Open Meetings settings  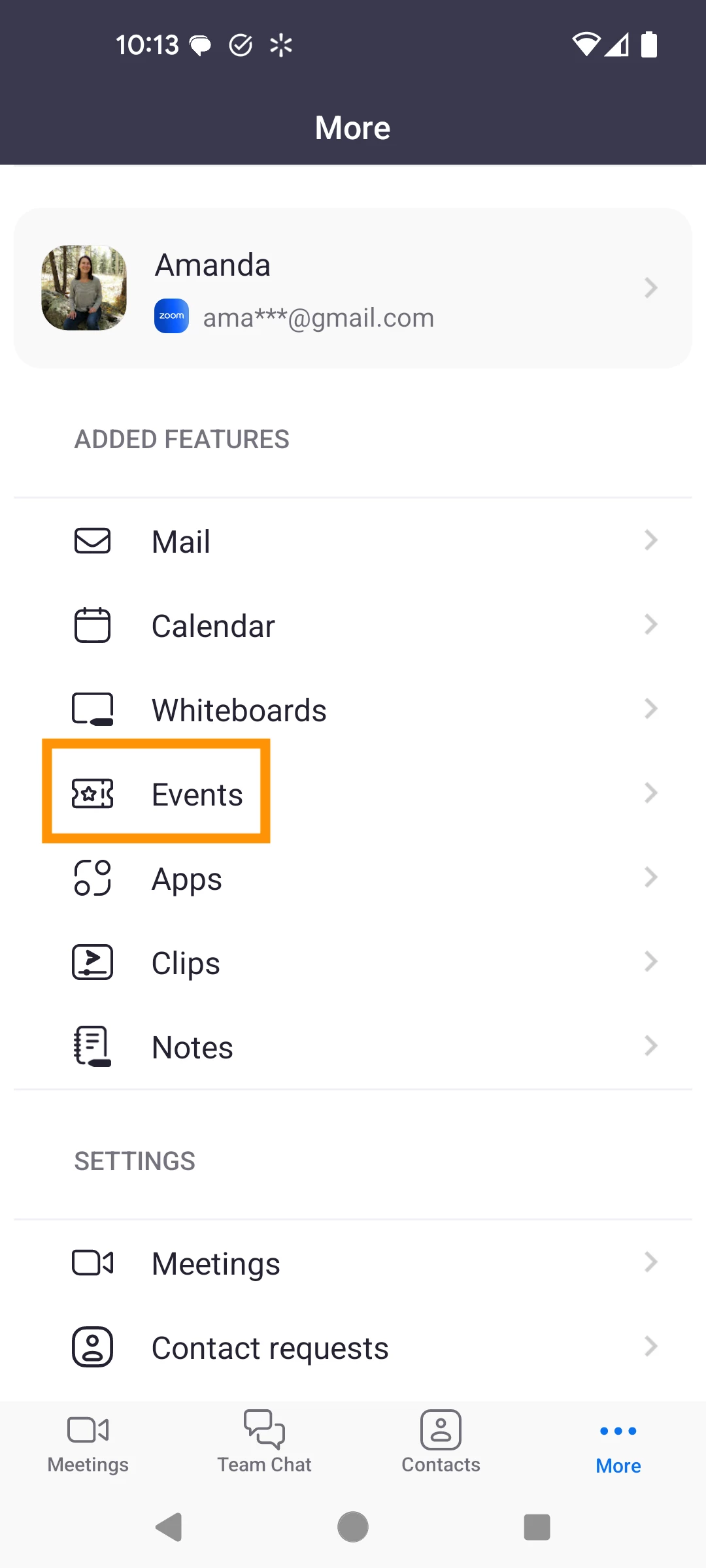[353, 1263]
